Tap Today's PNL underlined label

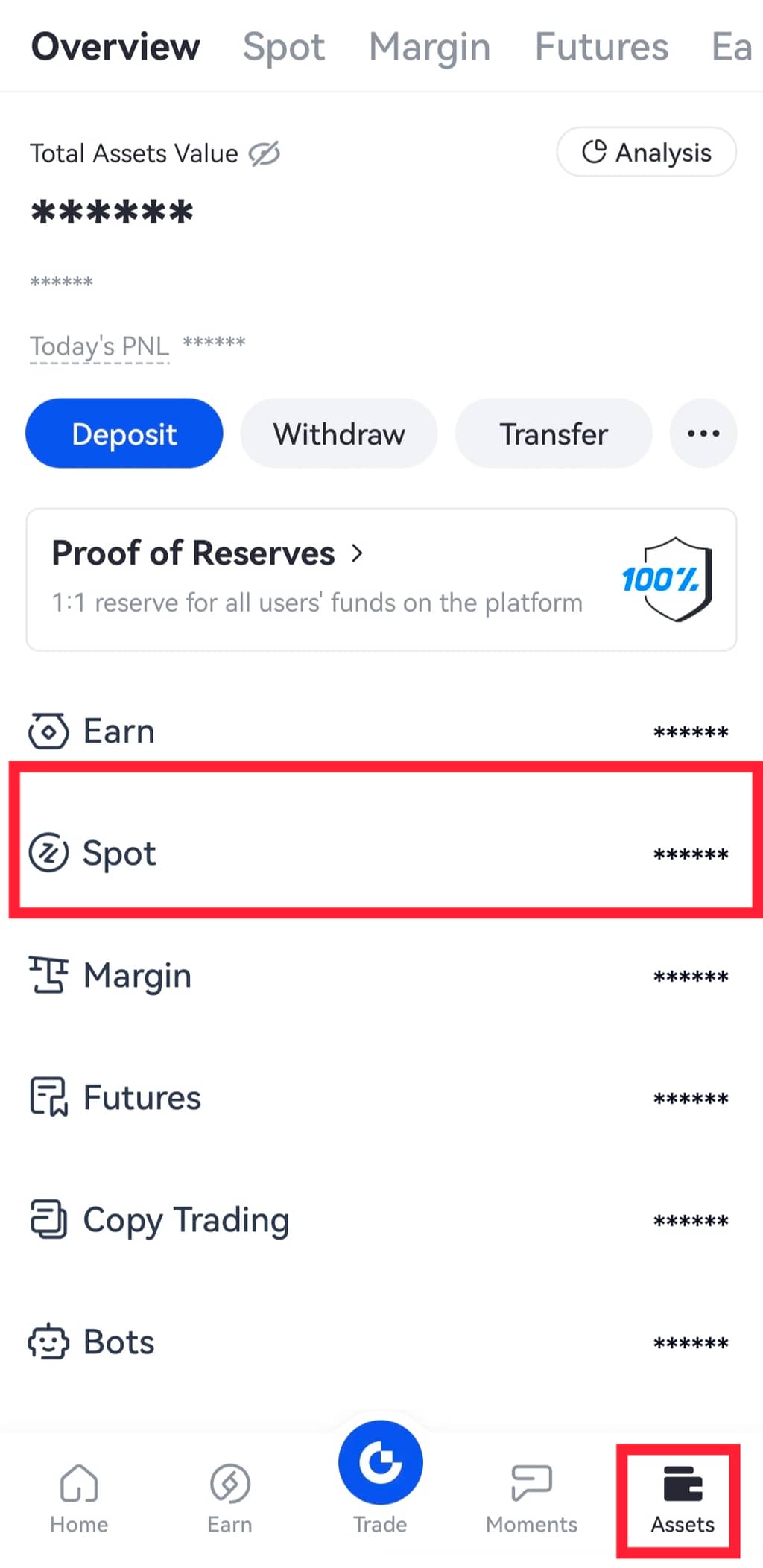tap(100, 346)
